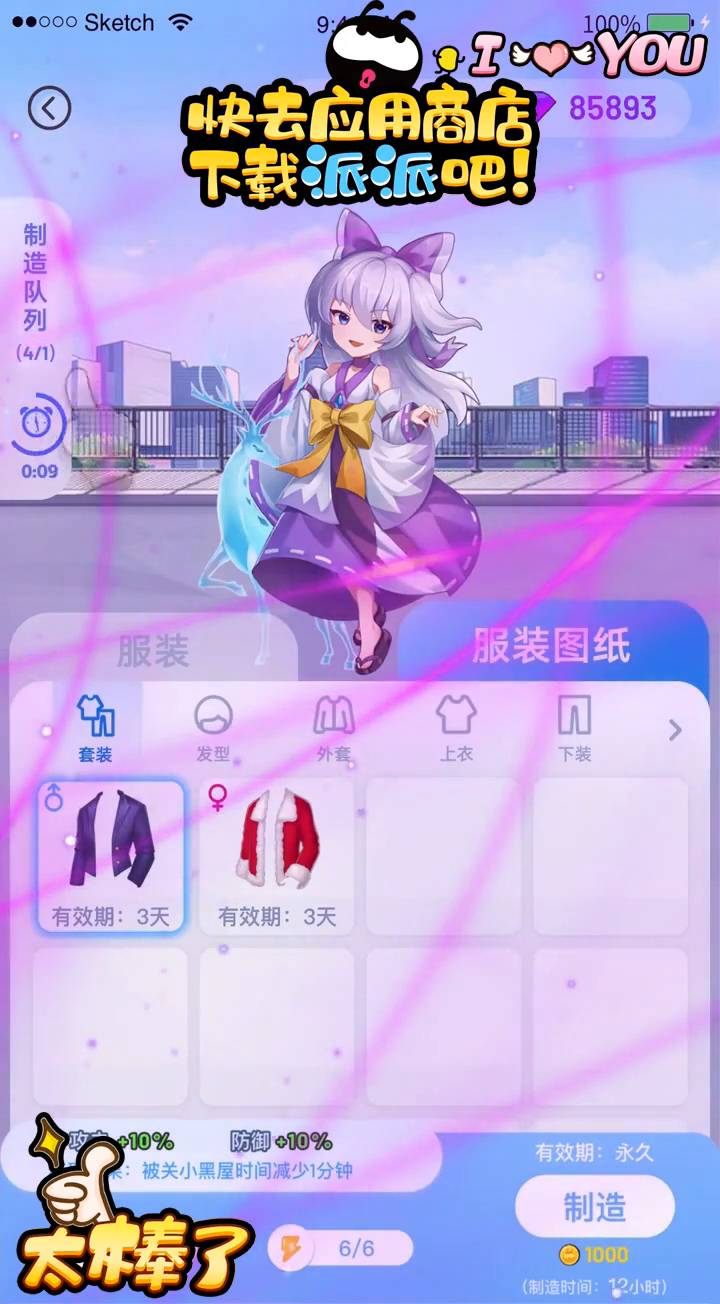This screenshot has height=1304, width=720.
Task: Switch to the 服装 tab
Action: coord(153,650)
